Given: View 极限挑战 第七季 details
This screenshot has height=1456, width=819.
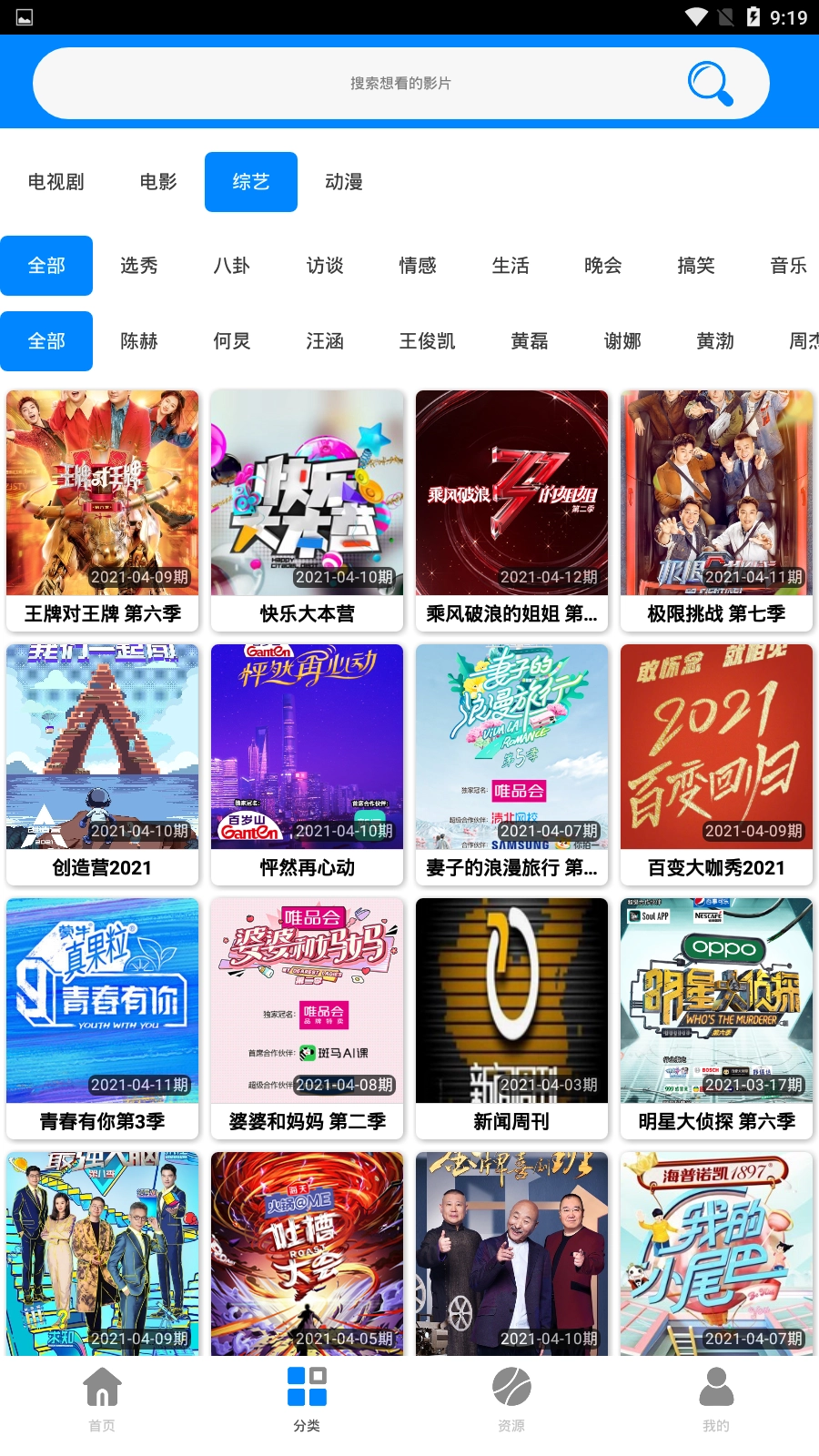Looking at the screenshot, I should 716,510.
